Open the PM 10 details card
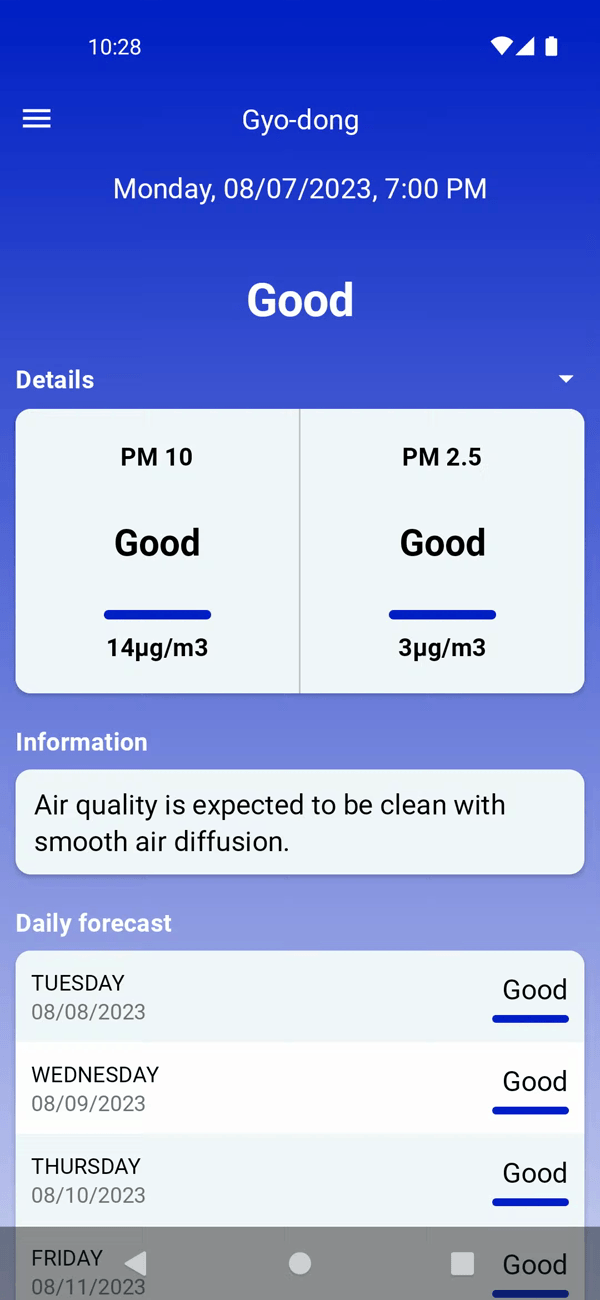This screenshot has height=1300, width=600. (157, 551)
